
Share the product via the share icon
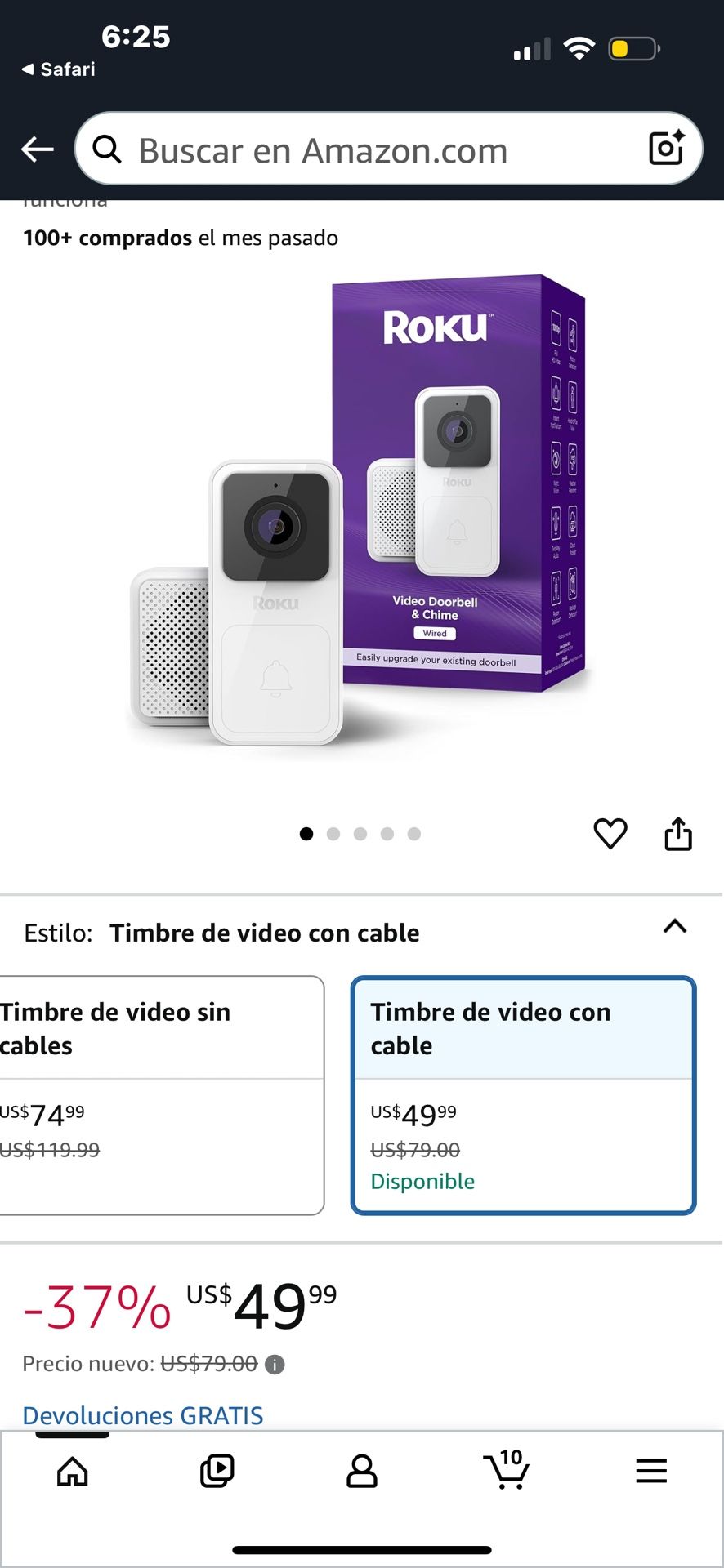click(679, 834)
